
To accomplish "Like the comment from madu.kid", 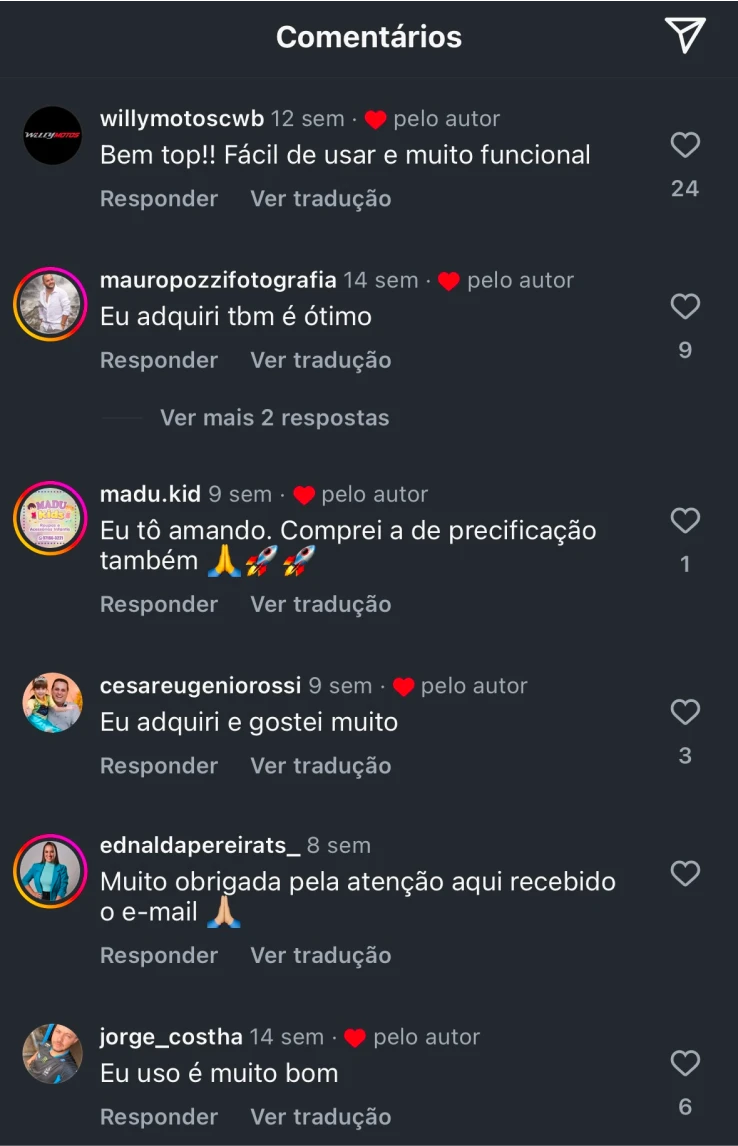I will click(x=685, y=521).
